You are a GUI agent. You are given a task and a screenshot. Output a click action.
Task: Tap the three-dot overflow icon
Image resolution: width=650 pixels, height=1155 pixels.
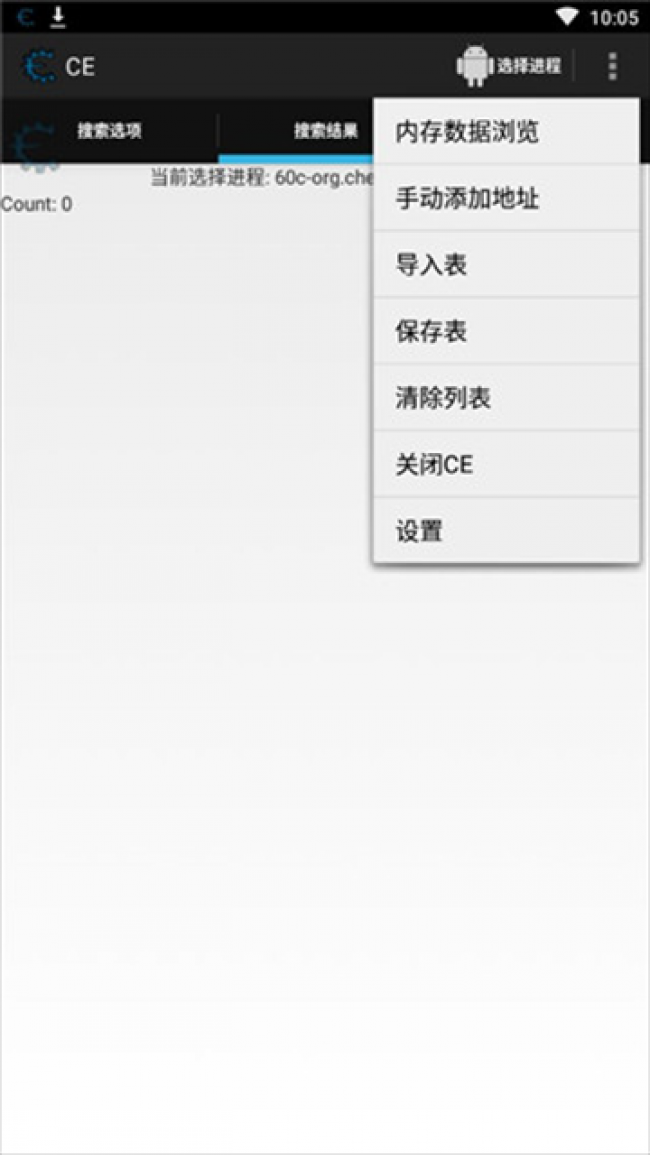[612, 66]
